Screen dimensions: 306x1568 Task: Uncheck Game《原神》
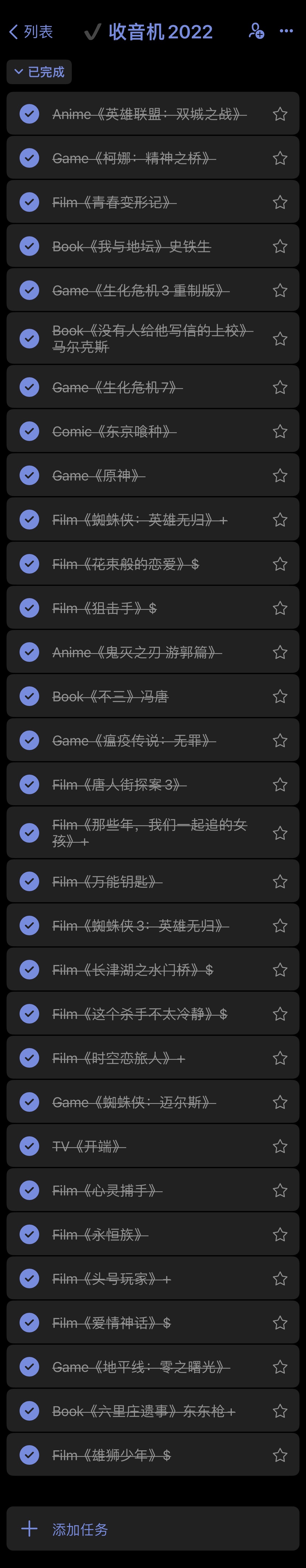29,475
